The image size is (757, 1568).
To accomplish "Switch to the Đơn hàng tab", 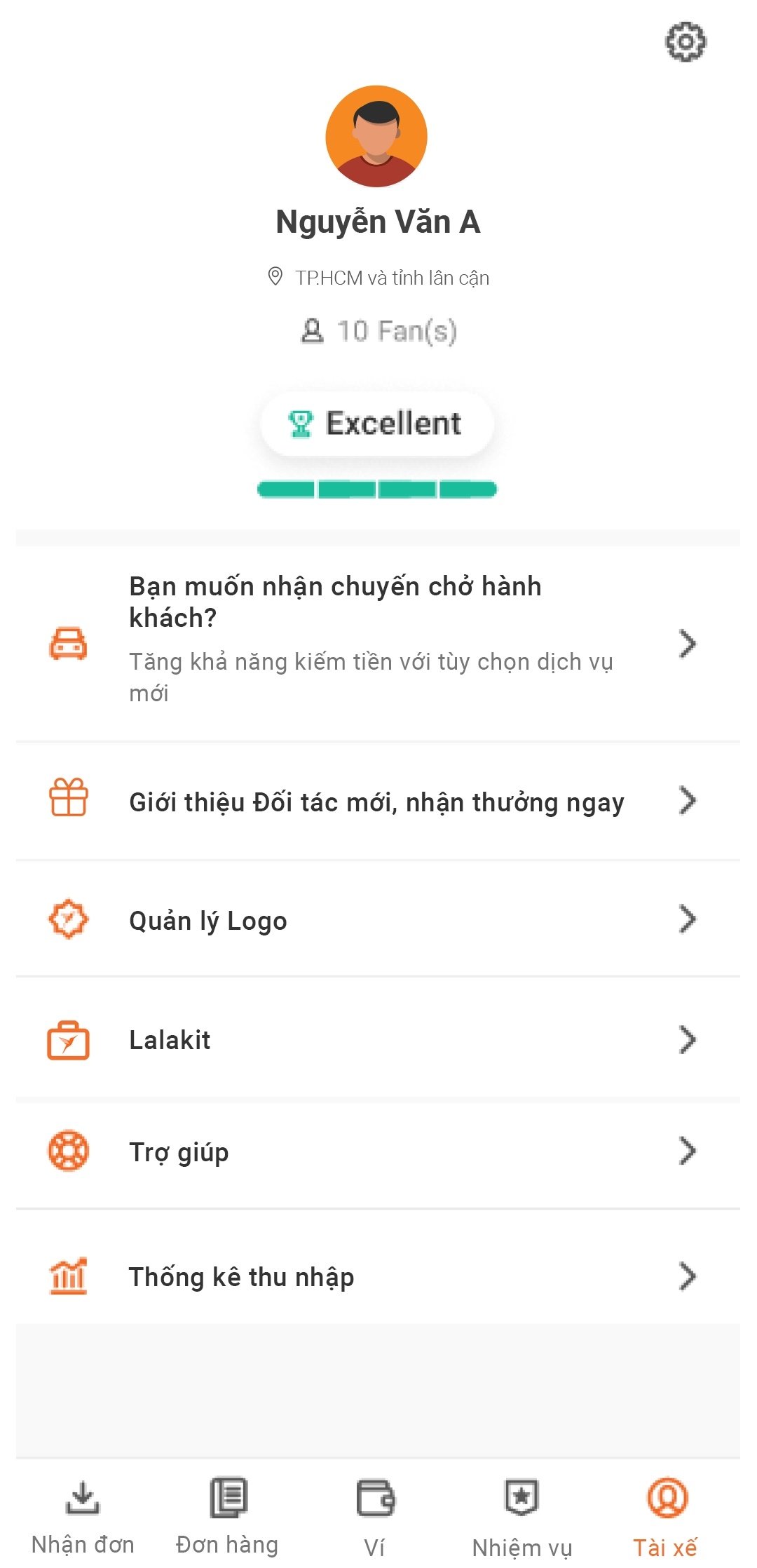I will tap(227, 1516).
